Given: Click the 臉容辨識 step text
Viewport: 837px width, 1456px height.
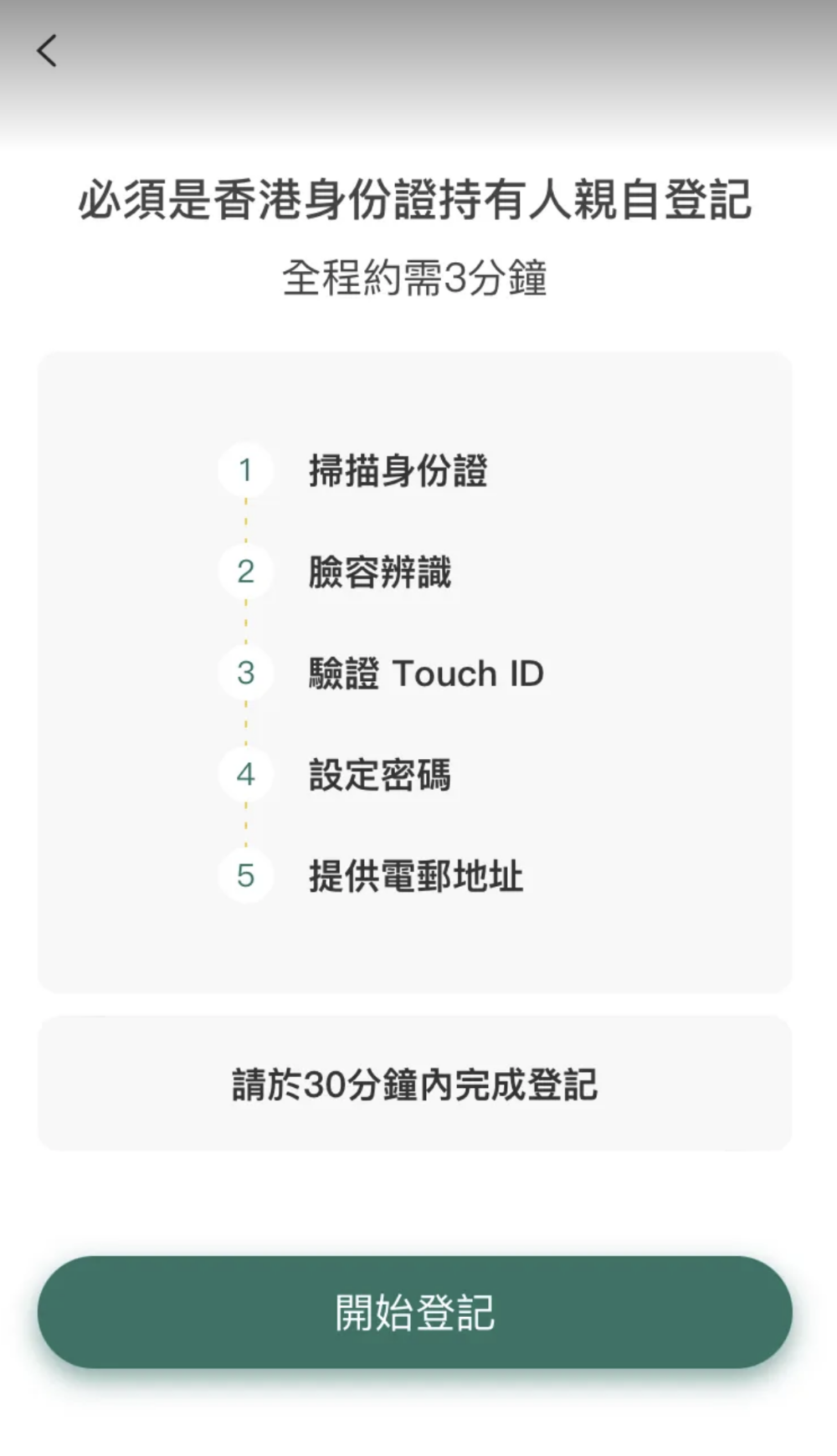Looking at the screenshot, I should coord(378,572).
